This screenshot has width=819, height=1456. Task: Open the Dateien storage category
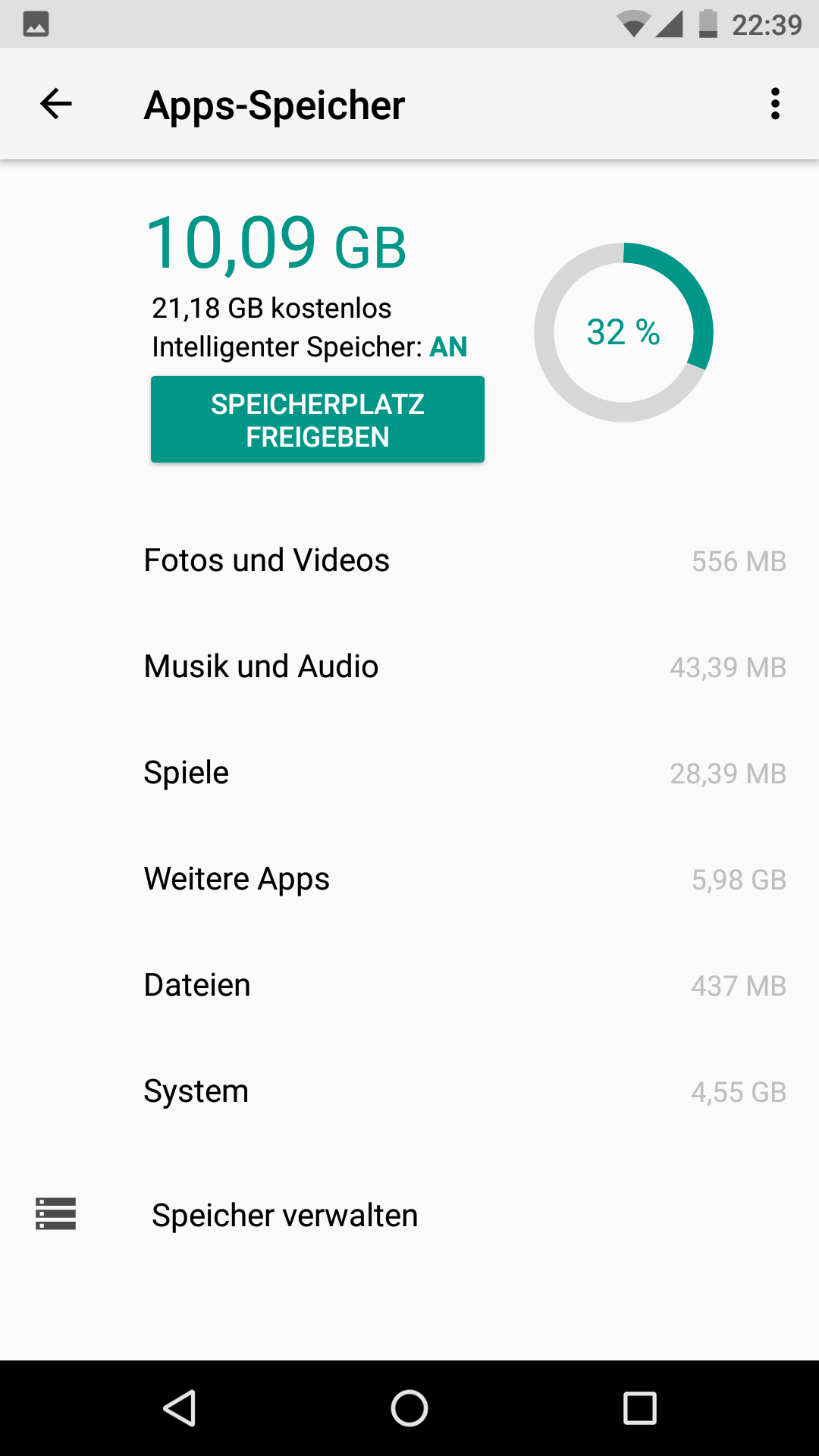pos(409,985)
